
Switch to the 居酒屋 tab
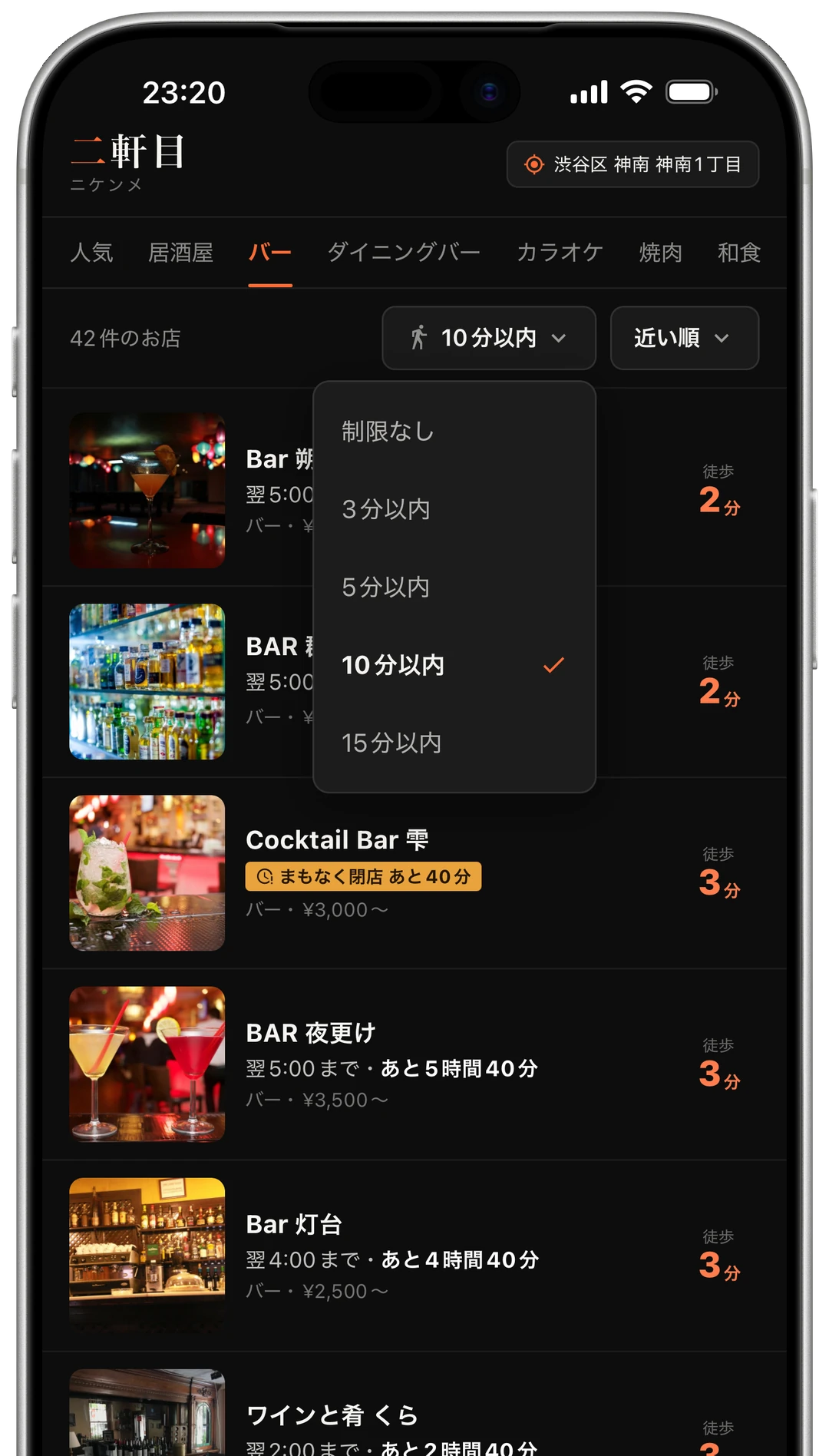click(x=180, y=253)
